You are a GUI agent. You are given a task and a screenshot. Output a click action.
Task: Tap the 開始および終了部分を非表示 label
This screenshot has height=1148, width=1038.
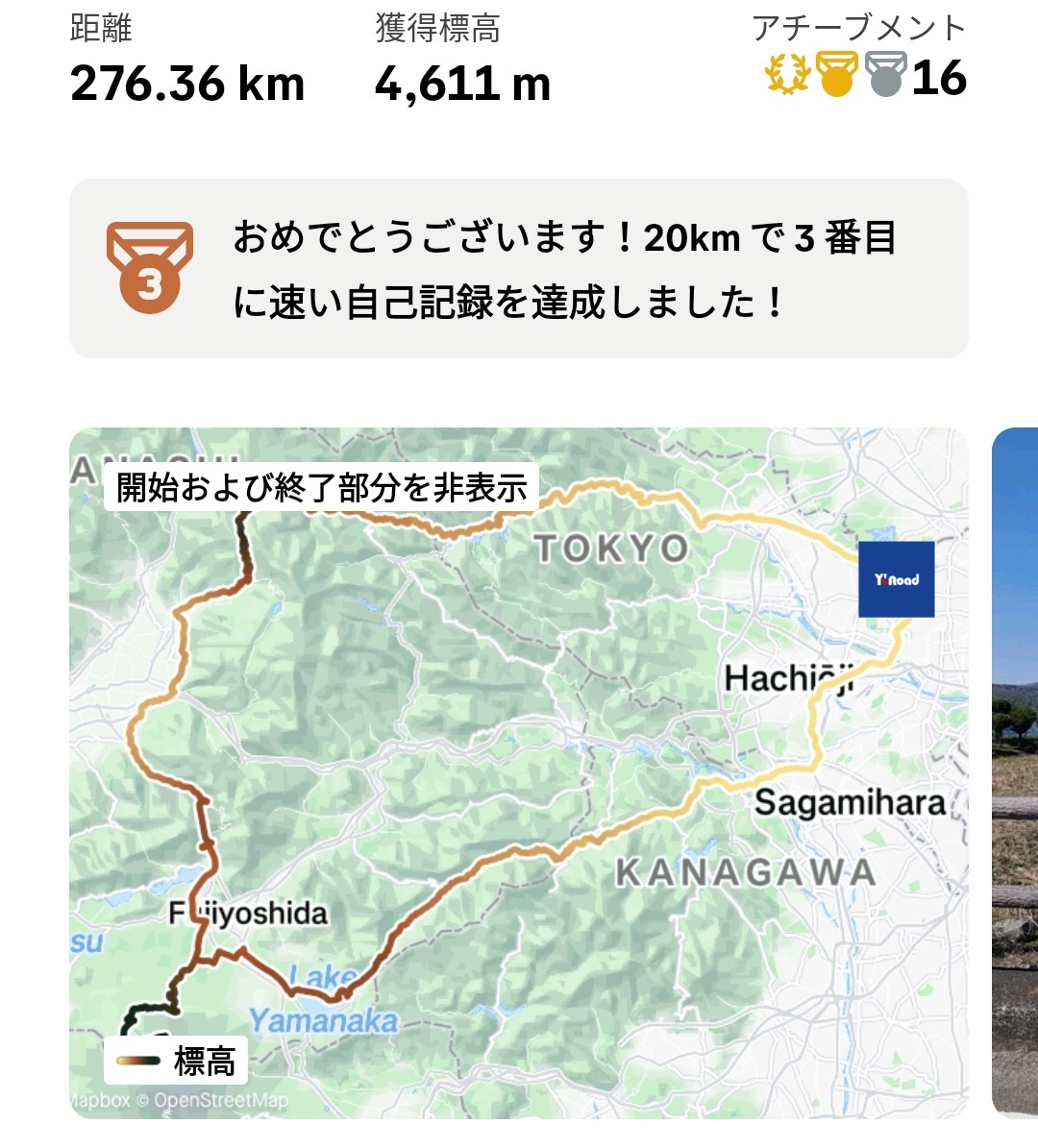click(x=321, y=488)
